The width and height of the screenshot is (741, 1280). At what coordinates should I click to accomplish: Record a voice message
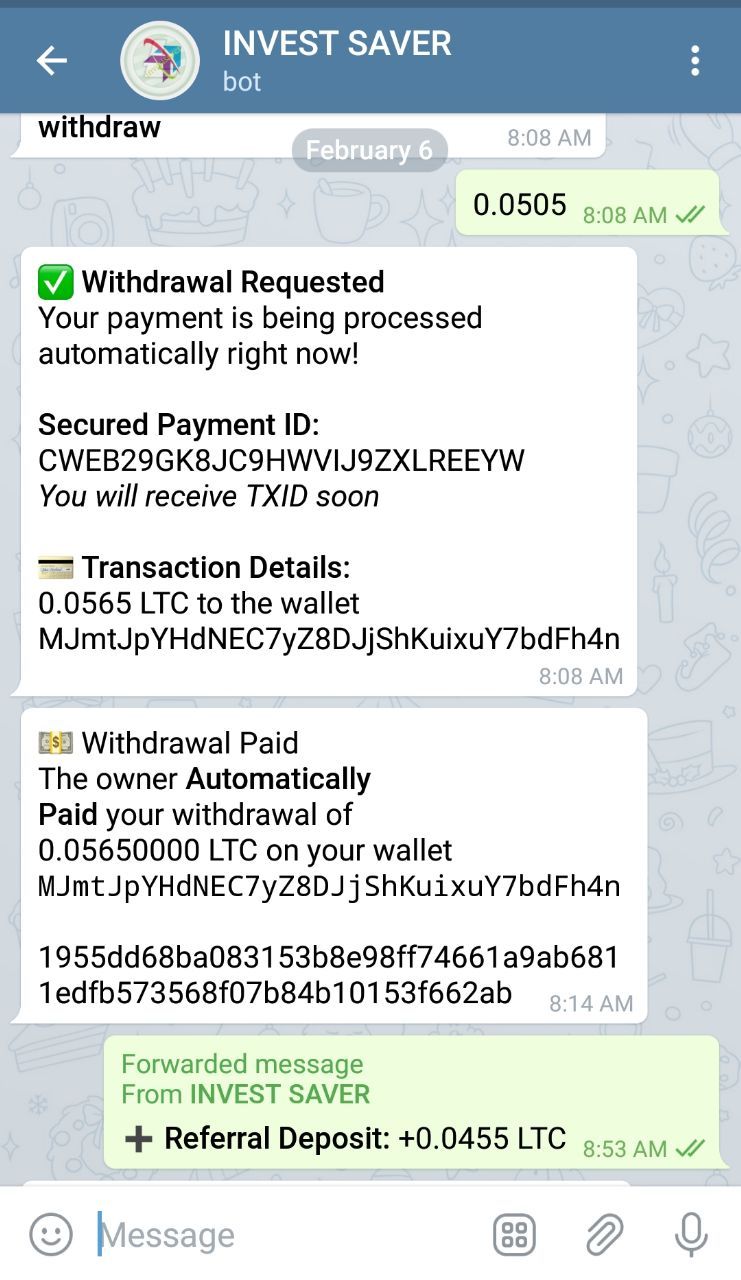click(x=691, y=1235)
